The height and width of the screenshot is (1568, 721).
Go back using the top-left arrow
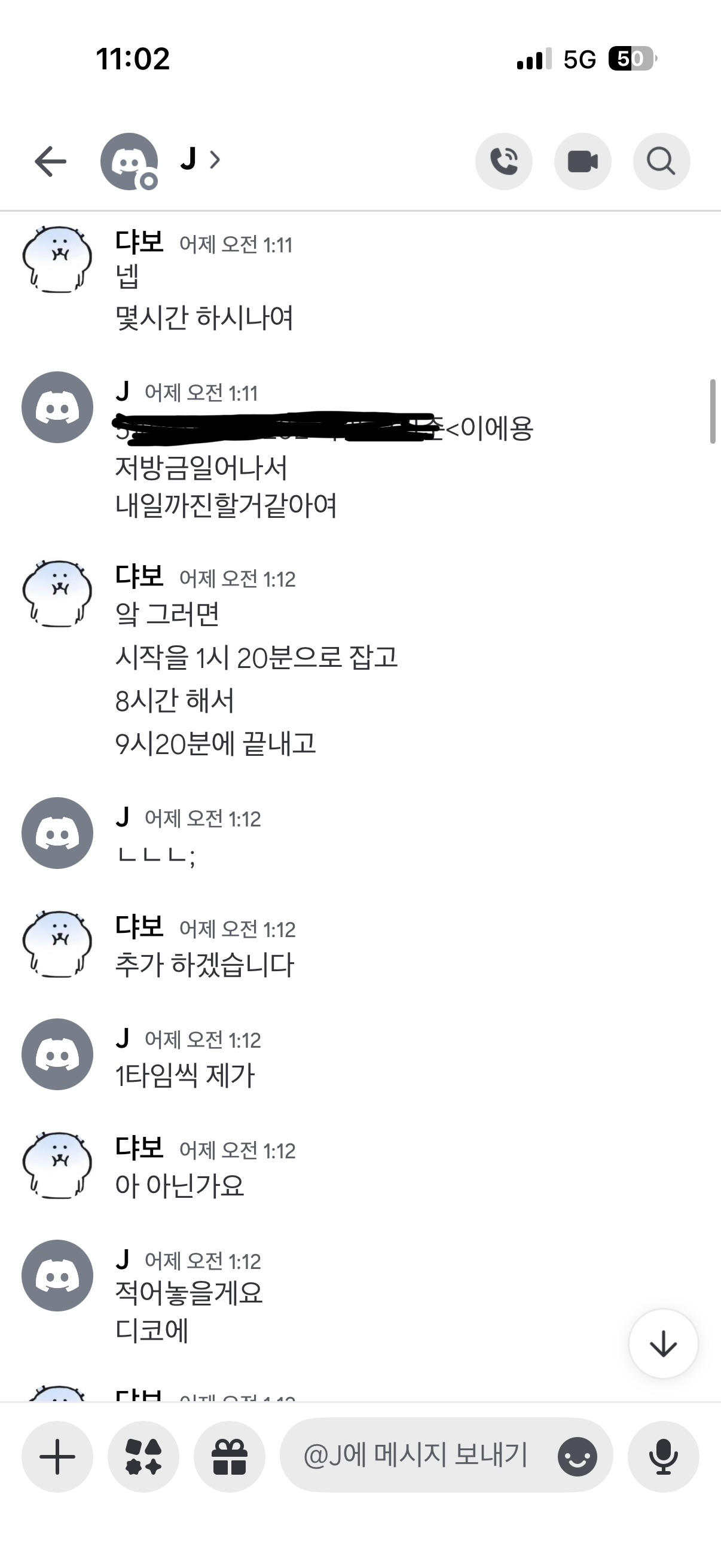pos(50,161)
